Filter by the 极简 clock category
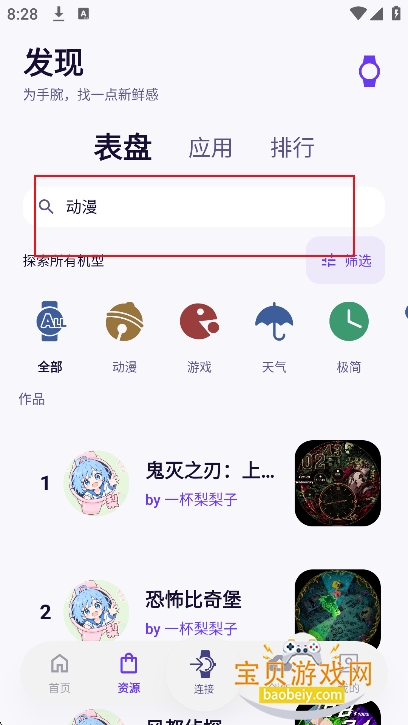408x725 pixels. click(349, 337)
